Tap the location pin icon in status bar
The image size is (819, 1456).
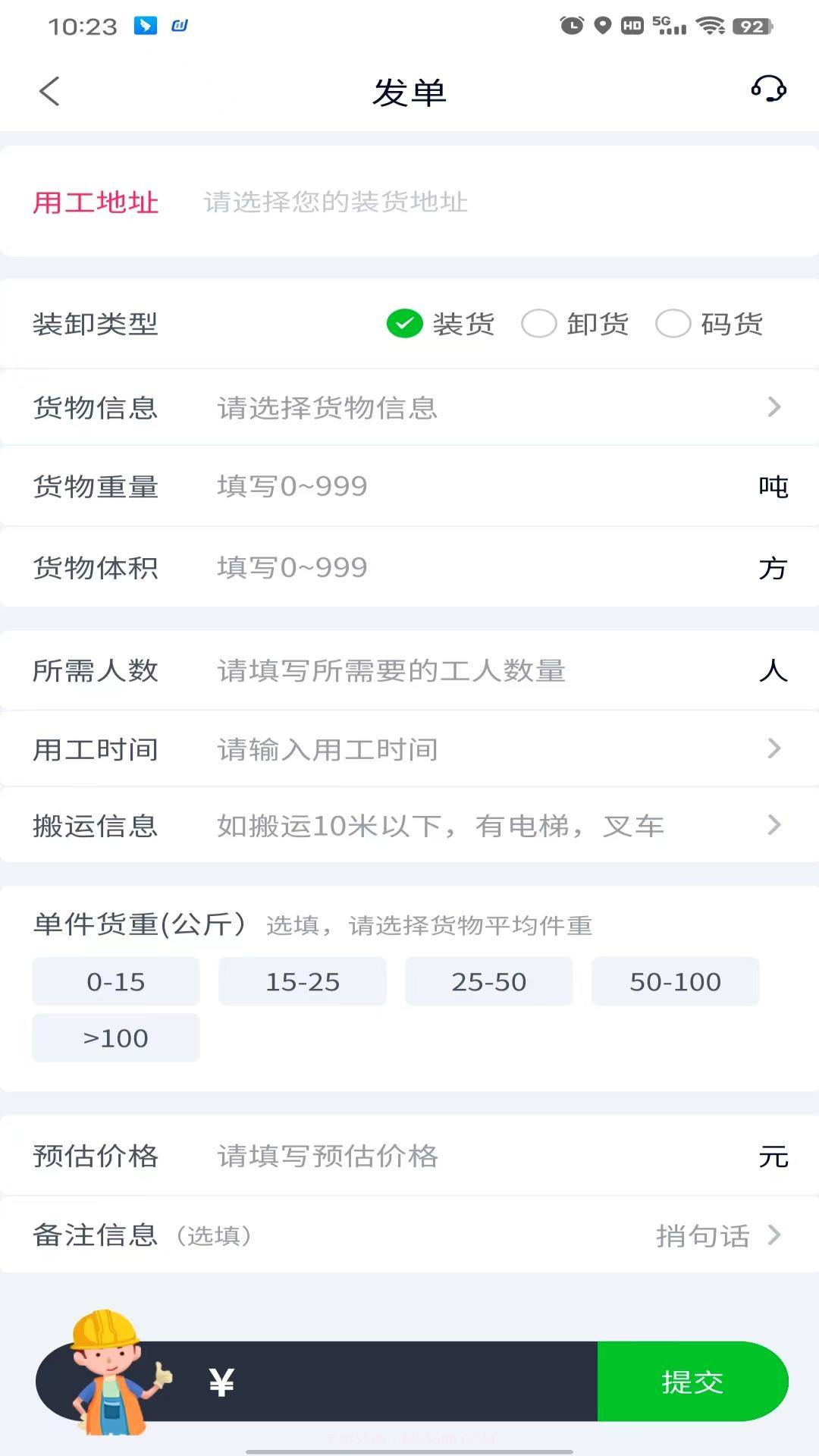pyautogui.click(x=603, y=24)
